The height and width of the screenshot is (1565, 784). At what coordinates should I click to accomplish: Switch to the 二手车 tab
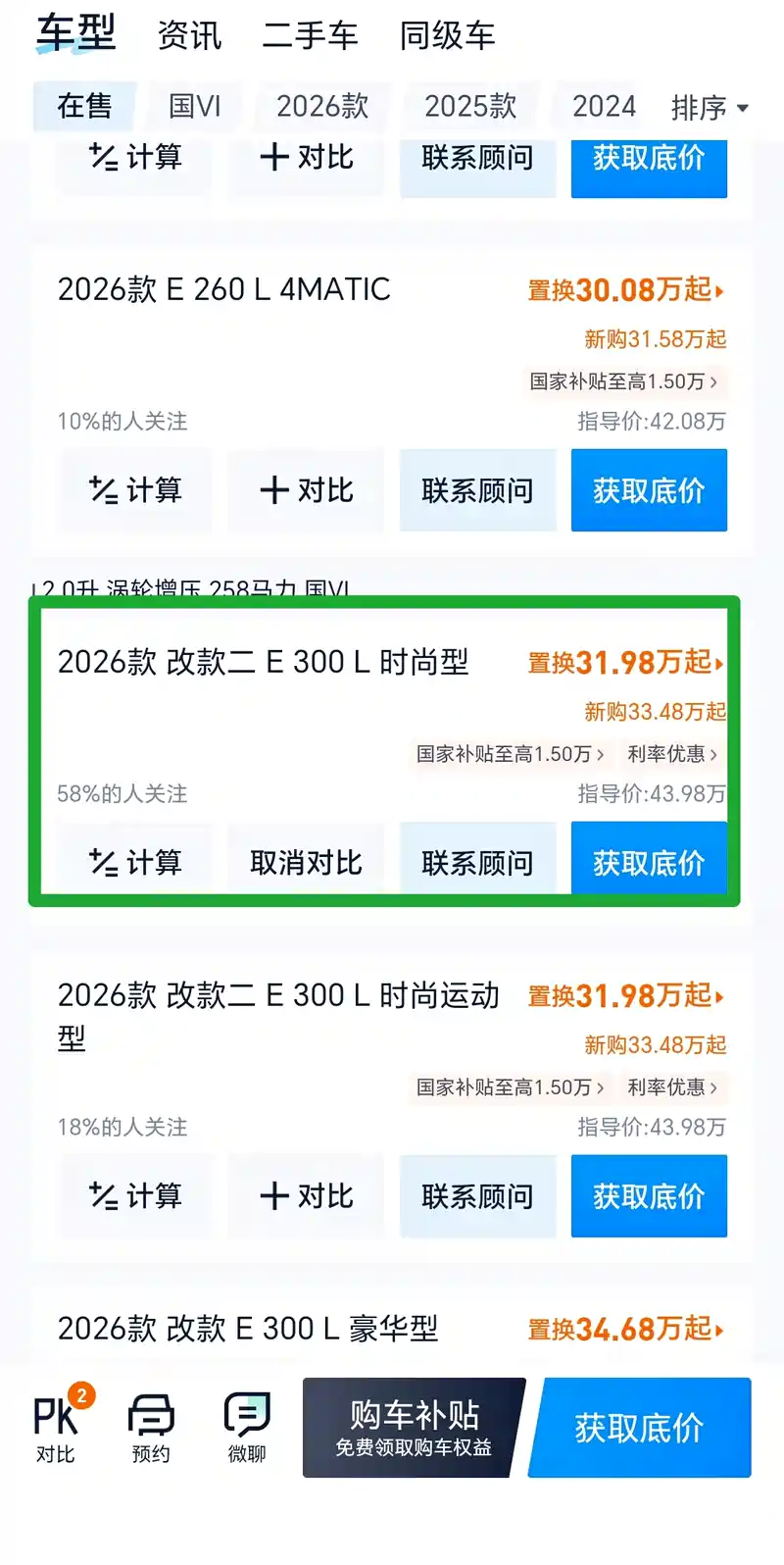(x=310, y=36)
